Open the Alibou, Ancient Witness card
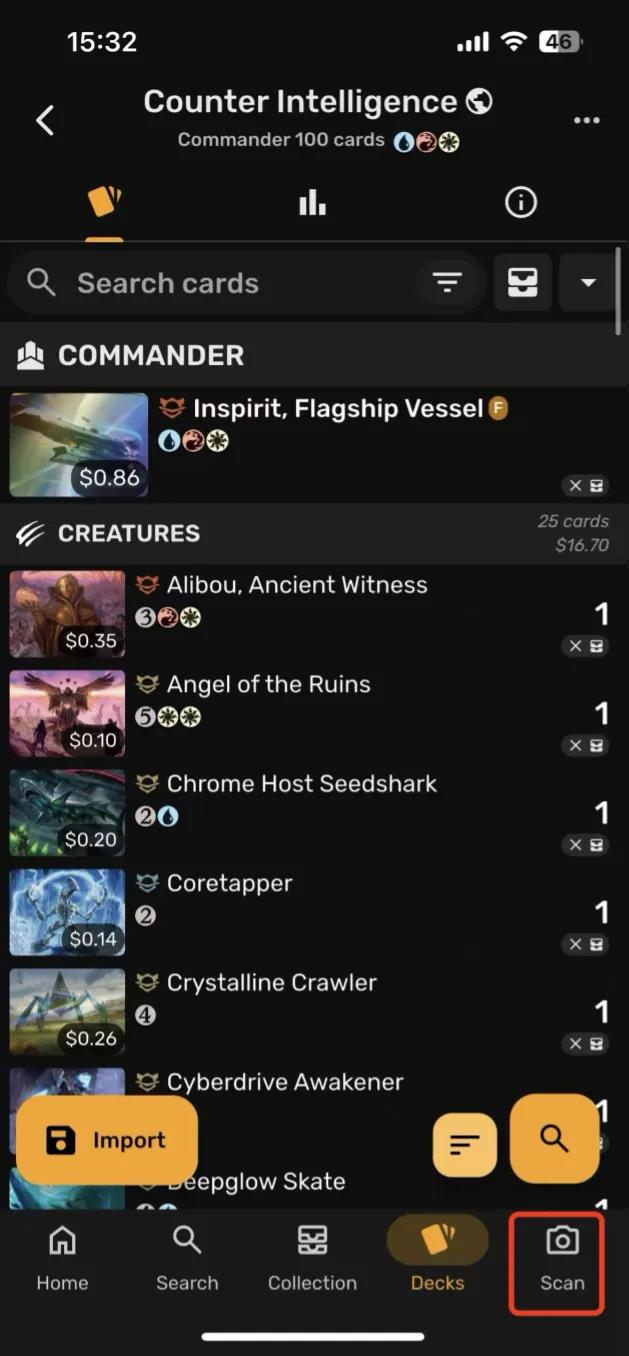The width and height of the screenshot is (629, 1356). (297, 585)
